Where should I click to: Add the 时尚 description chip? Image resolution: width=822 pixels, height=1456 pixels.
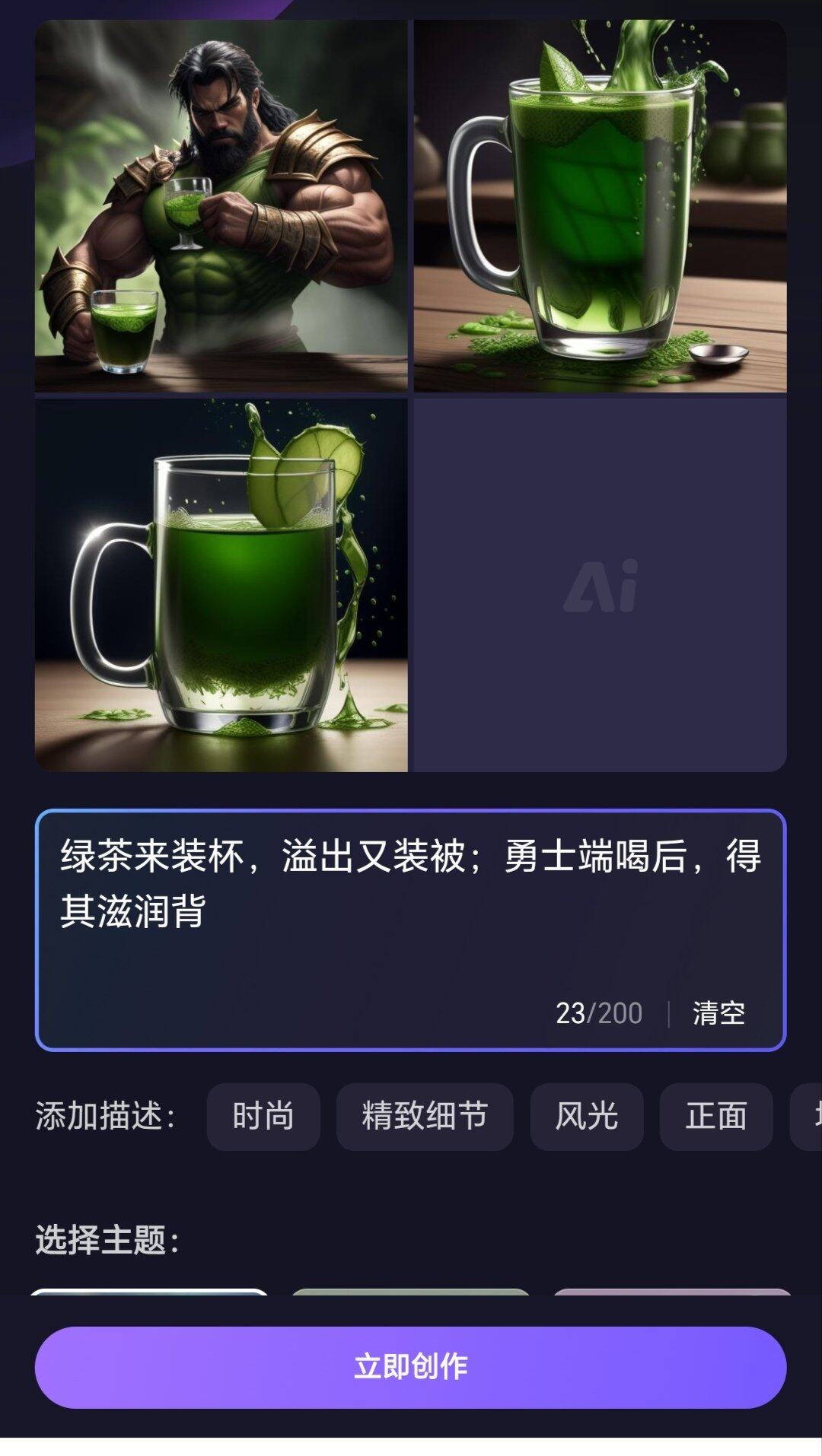[263, 1117]
